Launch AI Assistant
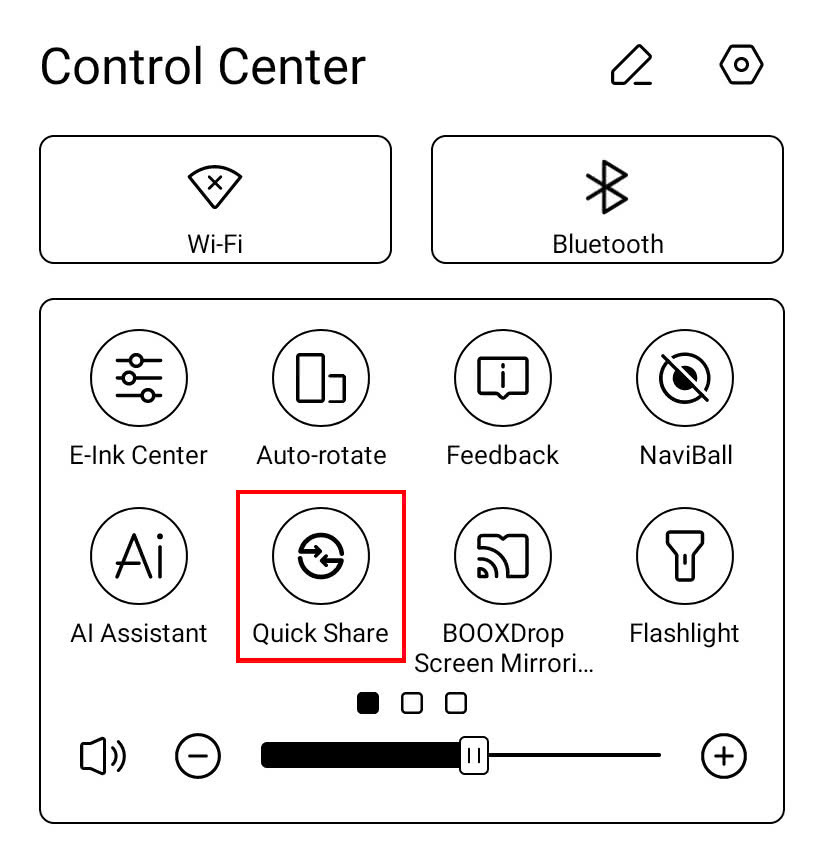 point(138,557)
